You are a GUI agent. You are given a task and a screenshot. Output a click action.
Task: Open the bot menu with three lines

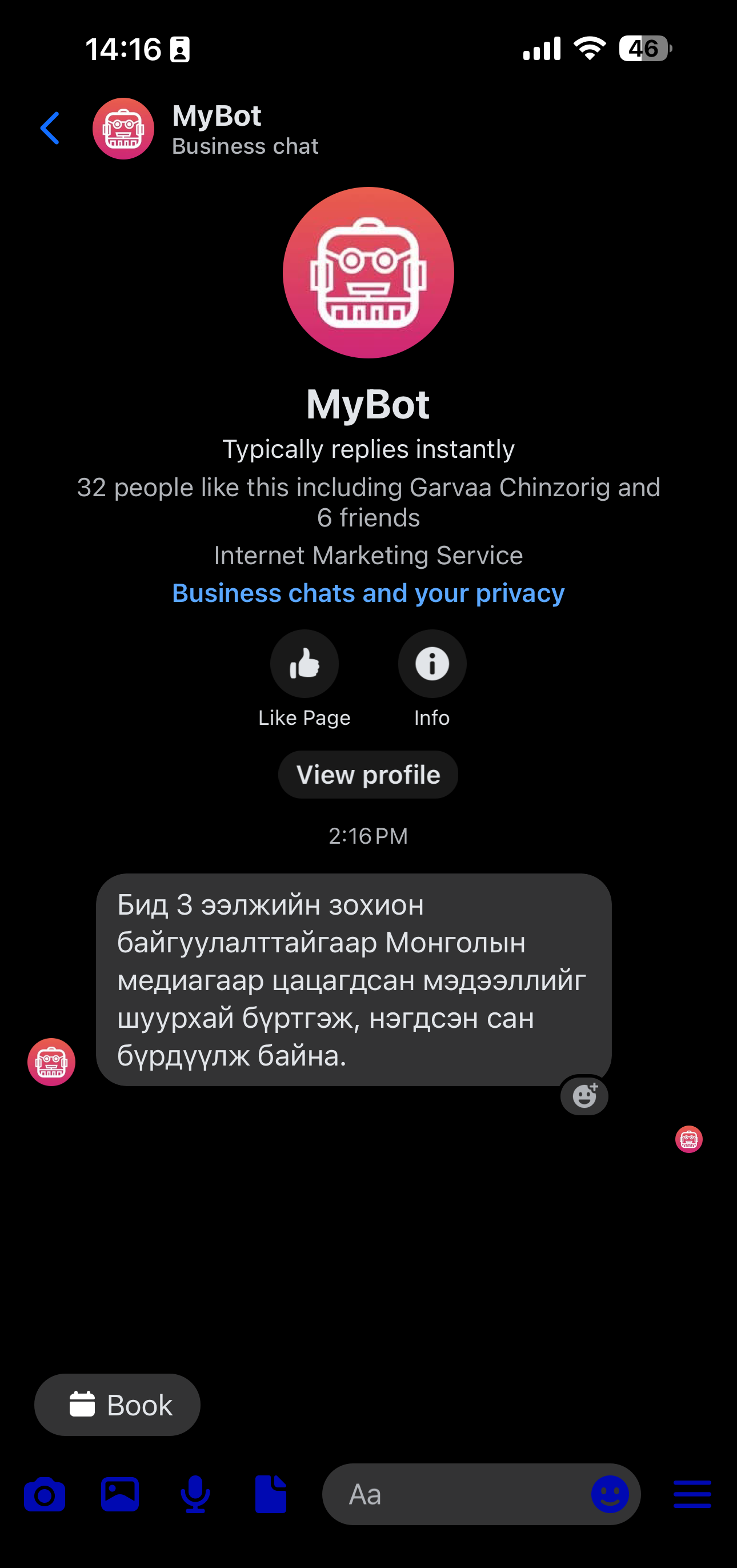(x=692, y=1494)
